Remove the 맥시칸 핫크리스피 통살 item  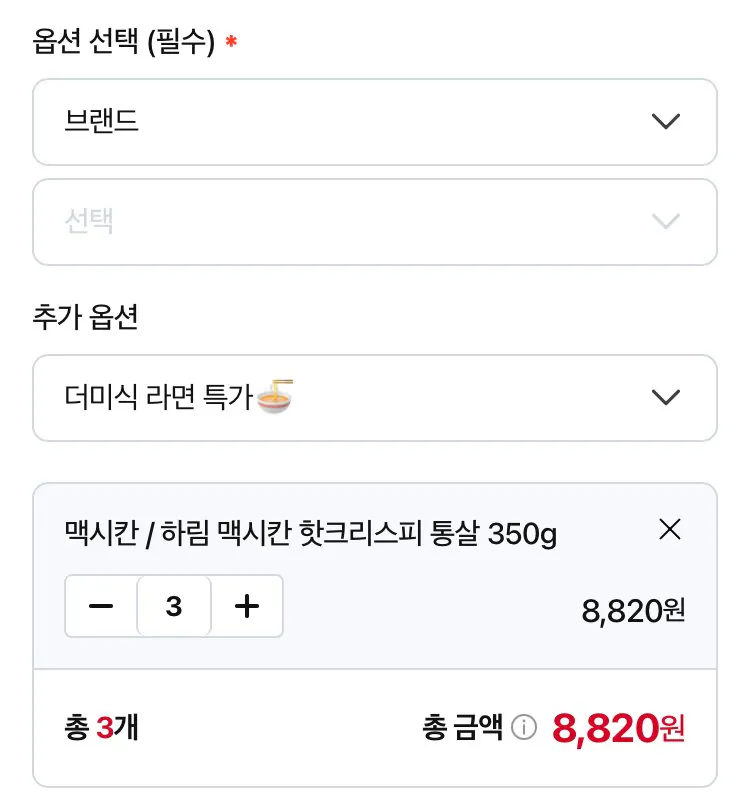point(671,531)
